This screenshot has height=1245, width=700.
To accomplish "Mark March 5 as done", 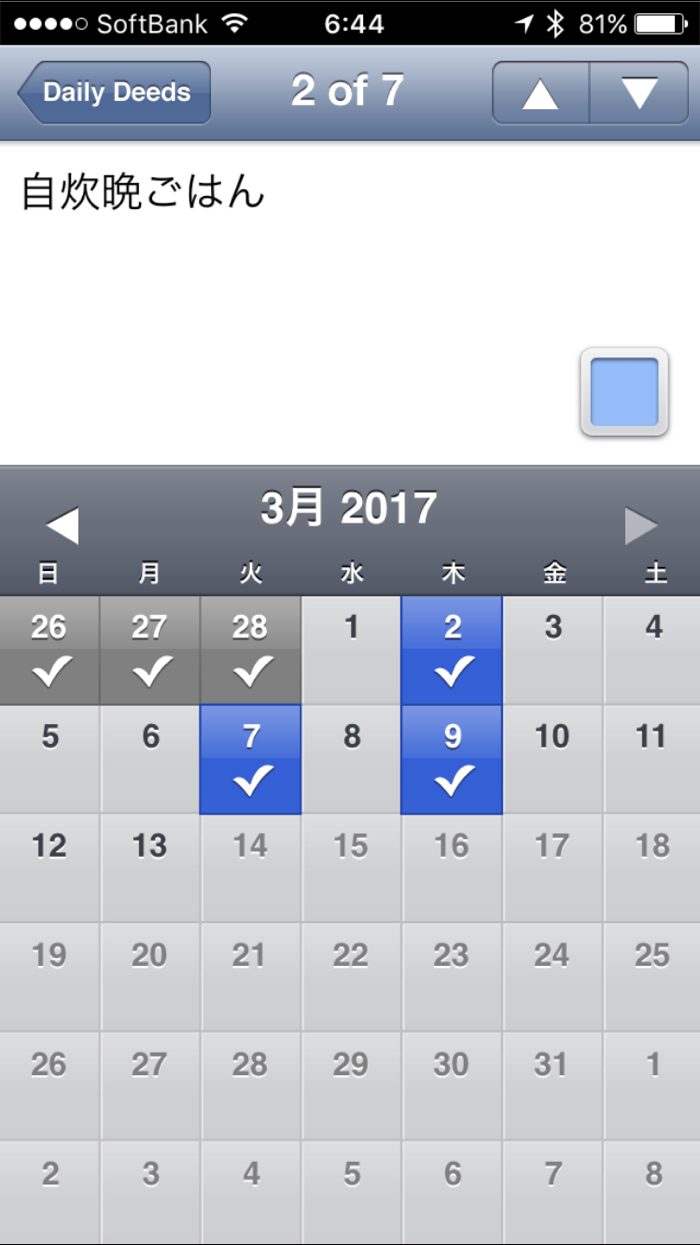I will (x=50, y=759).
